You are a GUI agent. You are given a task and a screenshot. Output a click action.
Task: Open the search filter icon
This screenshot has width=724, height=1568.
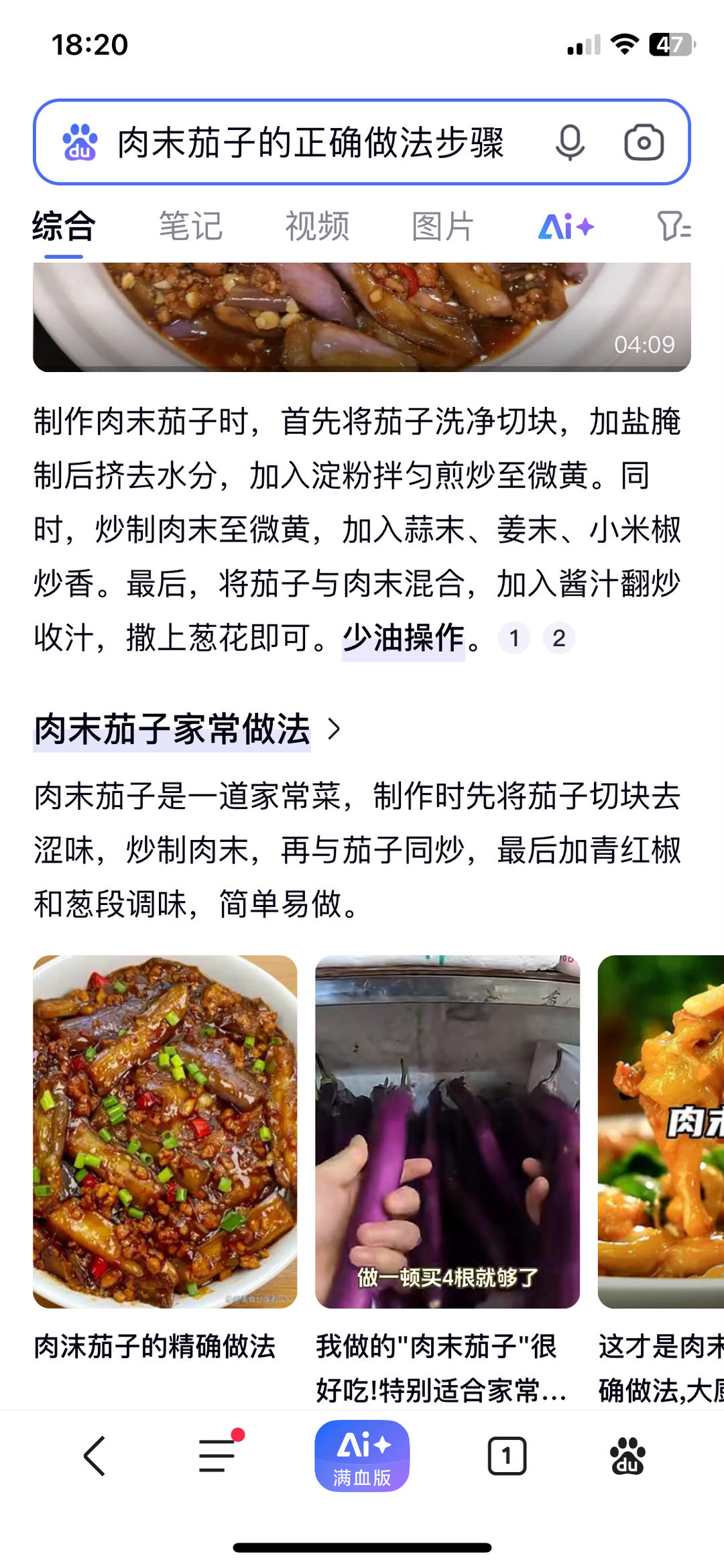pyautogui.click(x=673, y=227)
